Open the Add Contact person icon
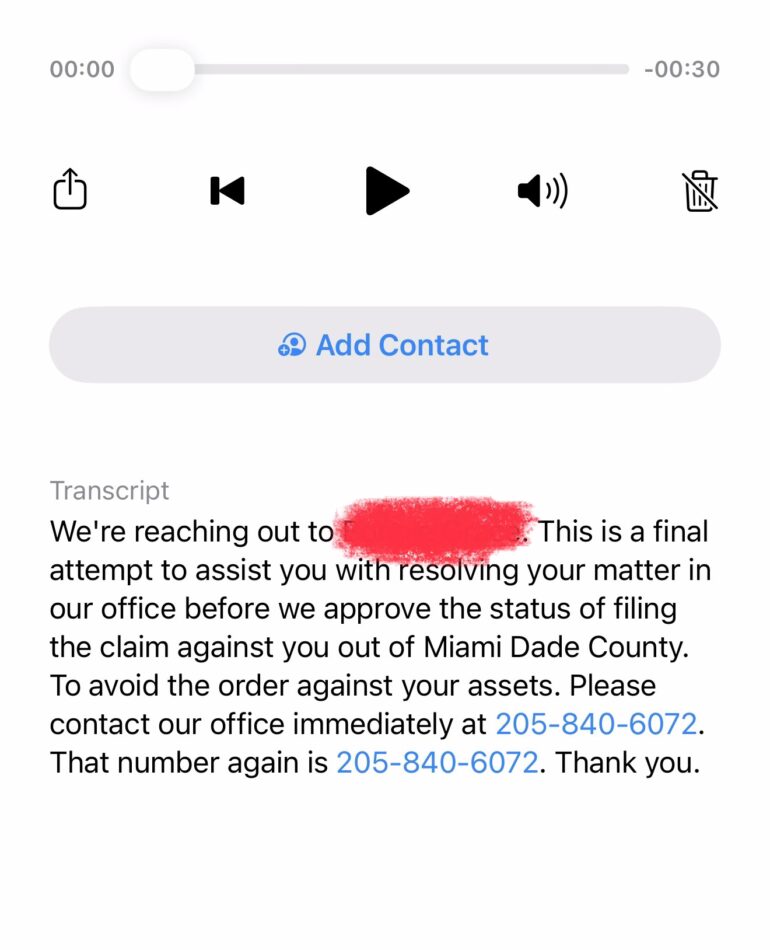The width and height of the screenshot is (770, 950). point(291,345)
